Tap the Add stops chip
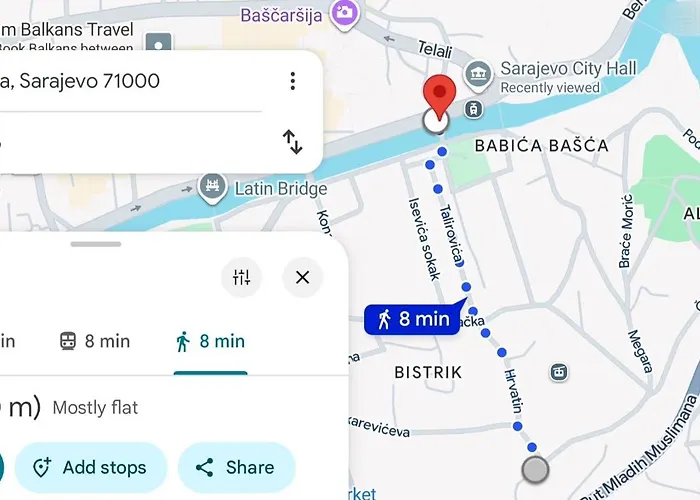Viewport: 700px width, 500px height. click(x=90, y=467)
